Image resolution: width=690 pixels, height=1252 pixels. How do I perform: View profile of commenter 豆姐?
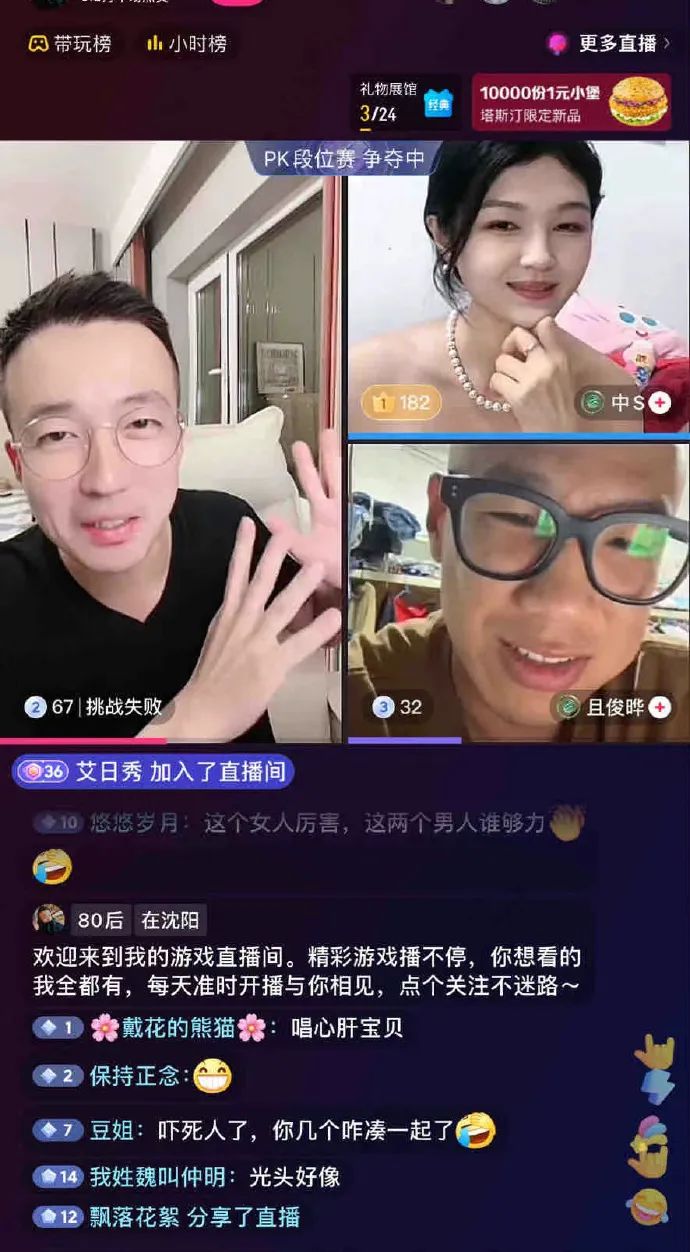coord(110,1130)
